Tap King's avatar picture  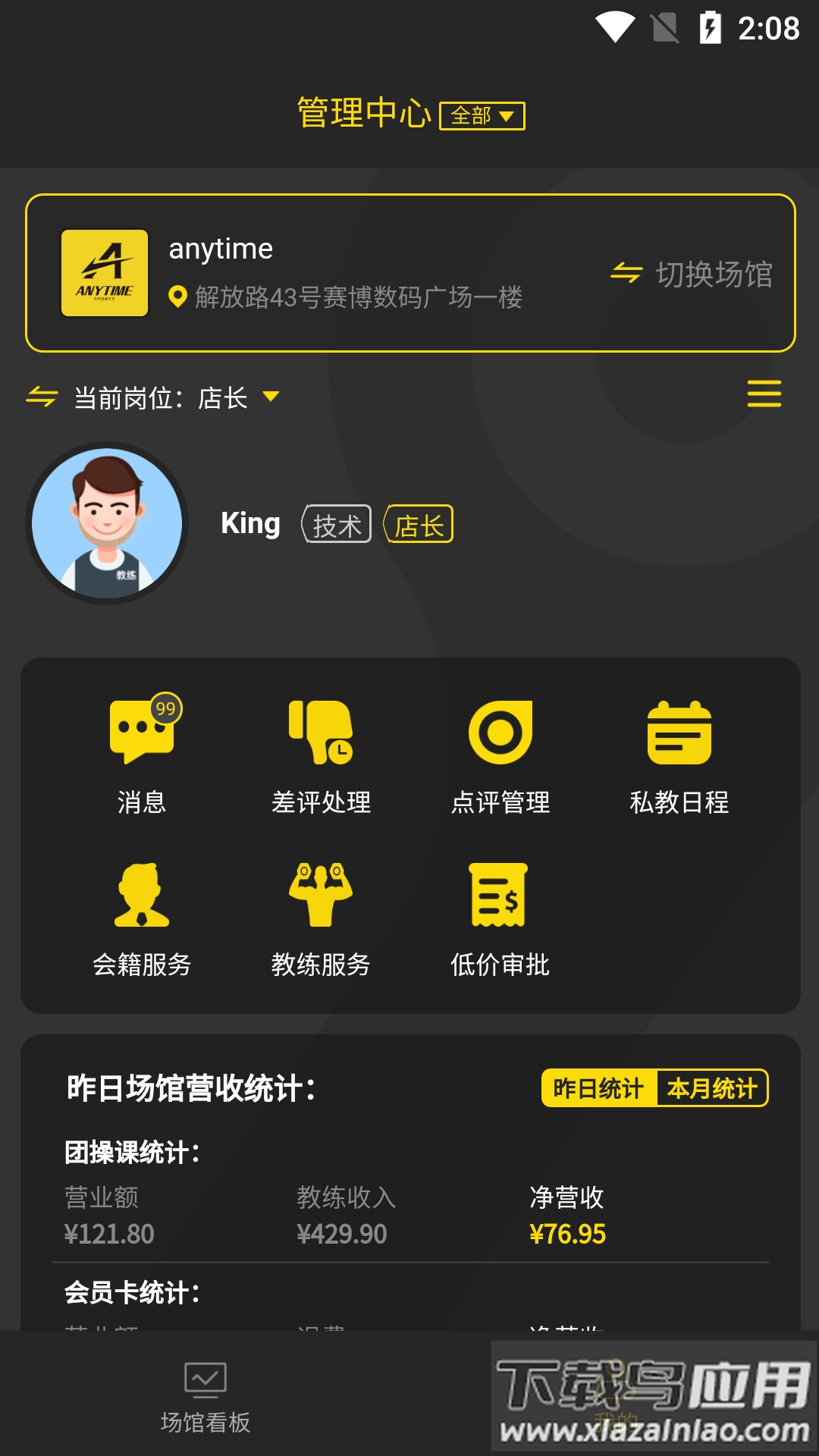(106, 523)
